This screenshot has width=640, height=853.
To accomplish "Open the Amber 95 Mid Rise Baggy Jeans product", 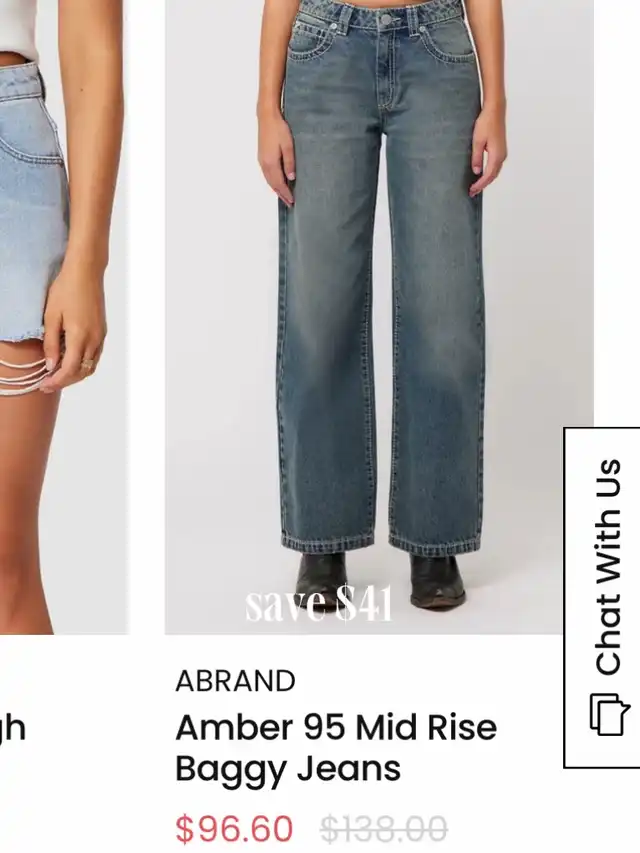I will (336, 747).
